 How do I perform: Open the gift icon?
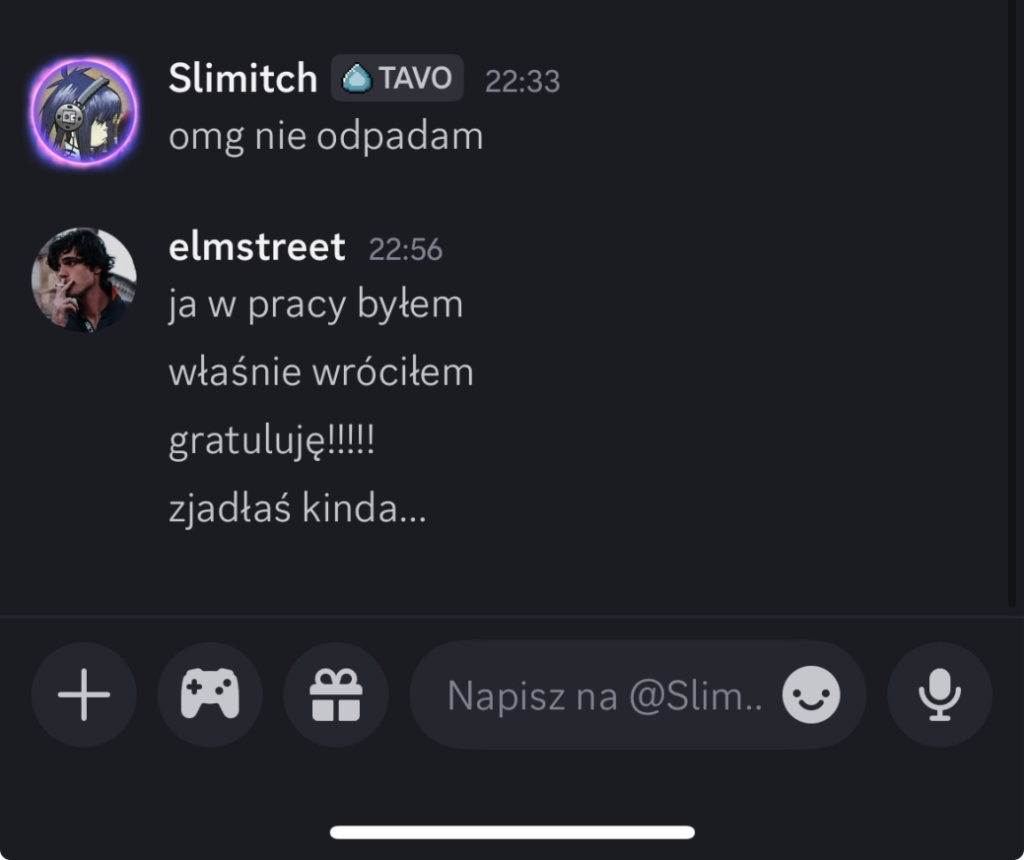[336, 694]
